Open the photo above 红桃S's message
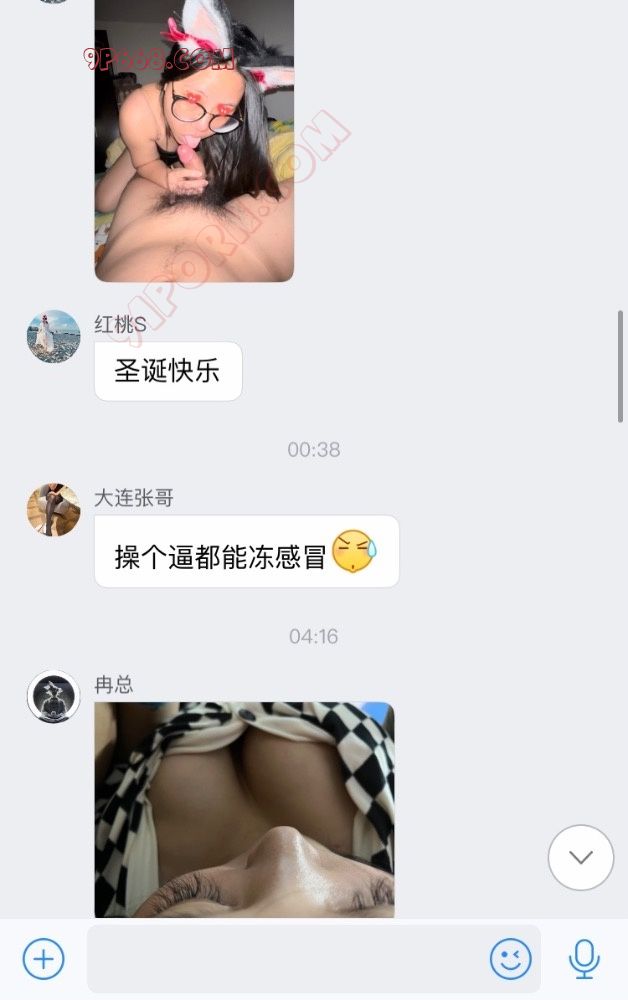This screenshot has width=628, height=1000. pyautogui.click(x=194, y=140)
